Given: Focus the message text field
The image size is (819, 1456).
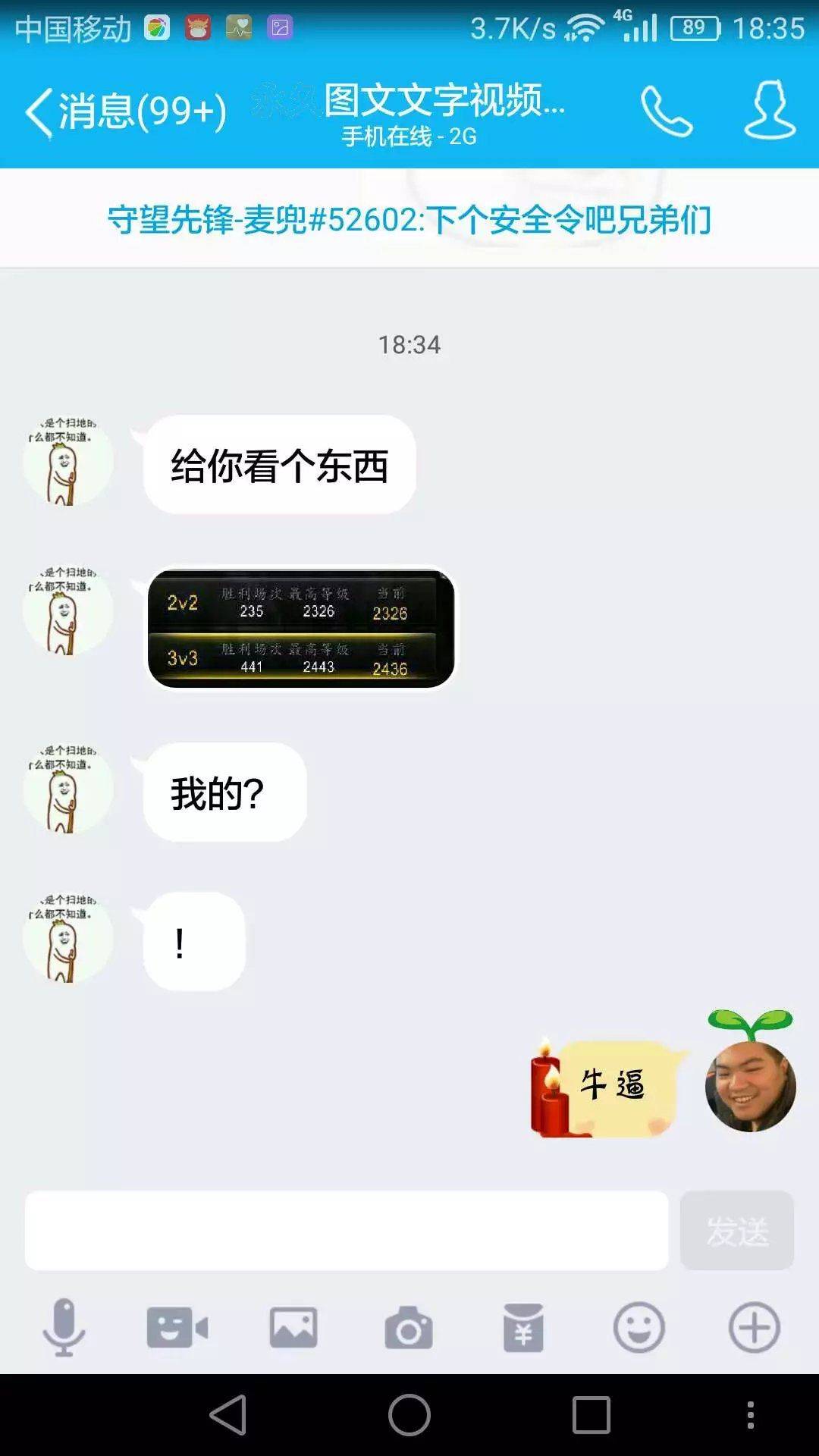Looking at the screenshot, I should [347, 1230].
